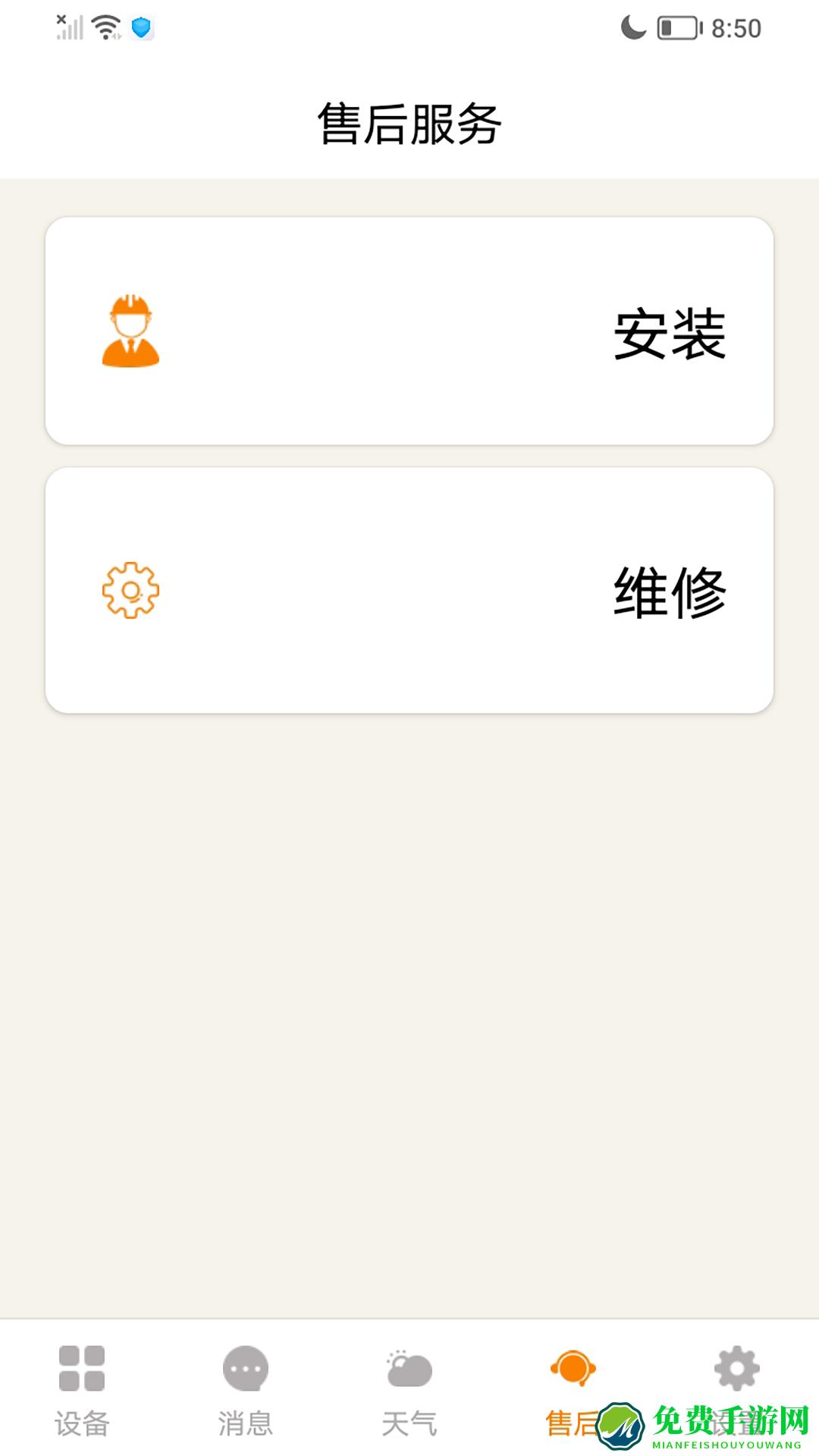The width and height of the screenshot is (819, 1456).
Task: Click the gear icon on the 维修 card
Action: coord(130,590)
